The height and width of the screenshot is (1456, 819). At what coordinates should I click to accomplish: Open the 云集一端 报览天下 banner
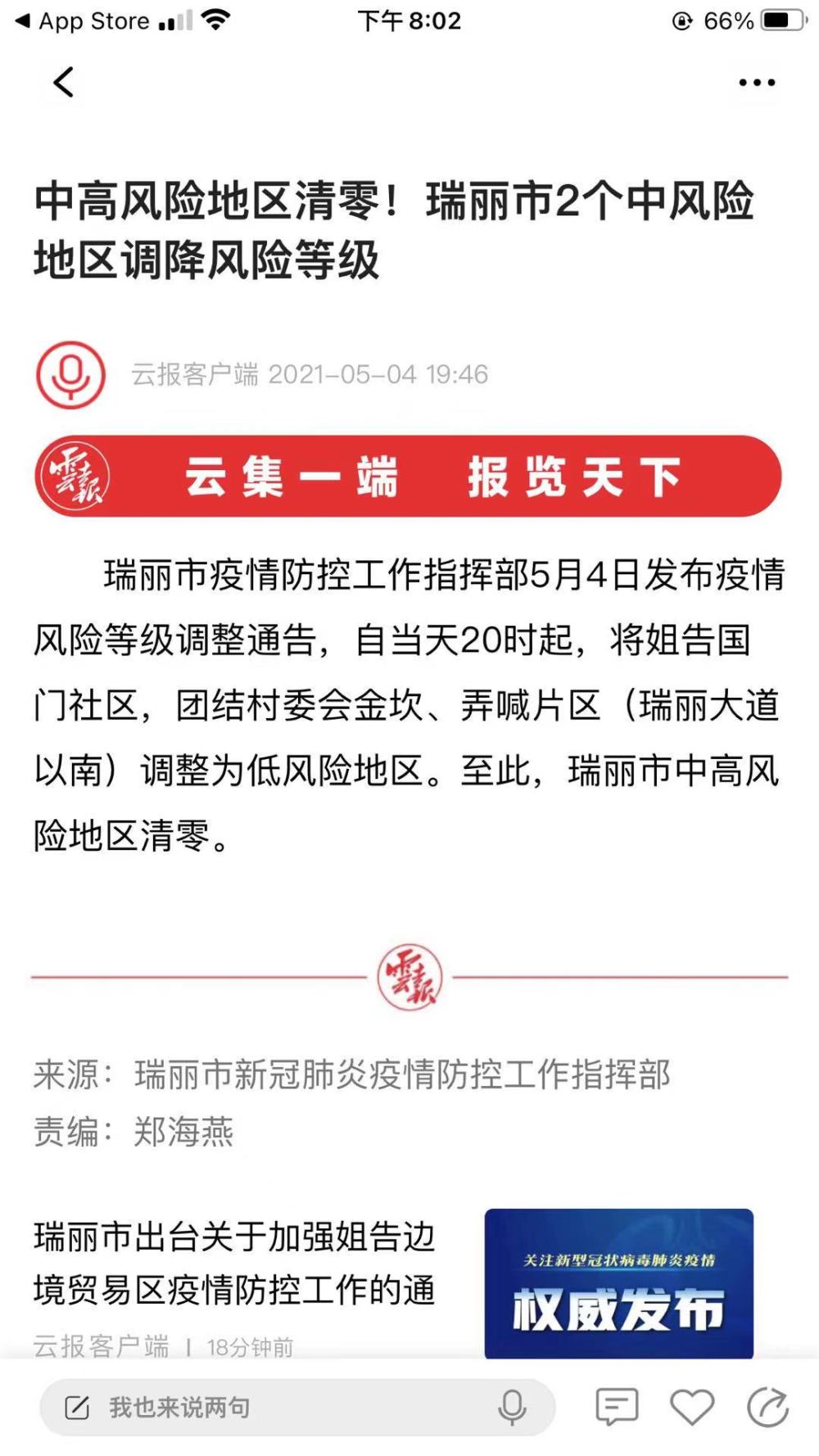pos(408,477)
